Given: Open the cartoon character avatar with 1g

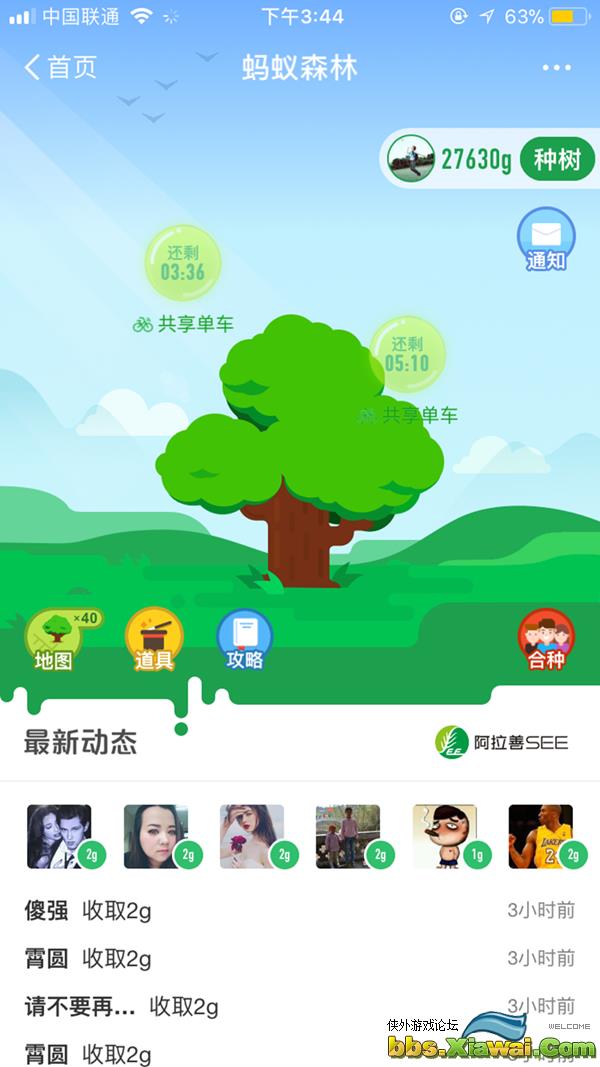Looking at the screenshot, I should tap(445, 836).
